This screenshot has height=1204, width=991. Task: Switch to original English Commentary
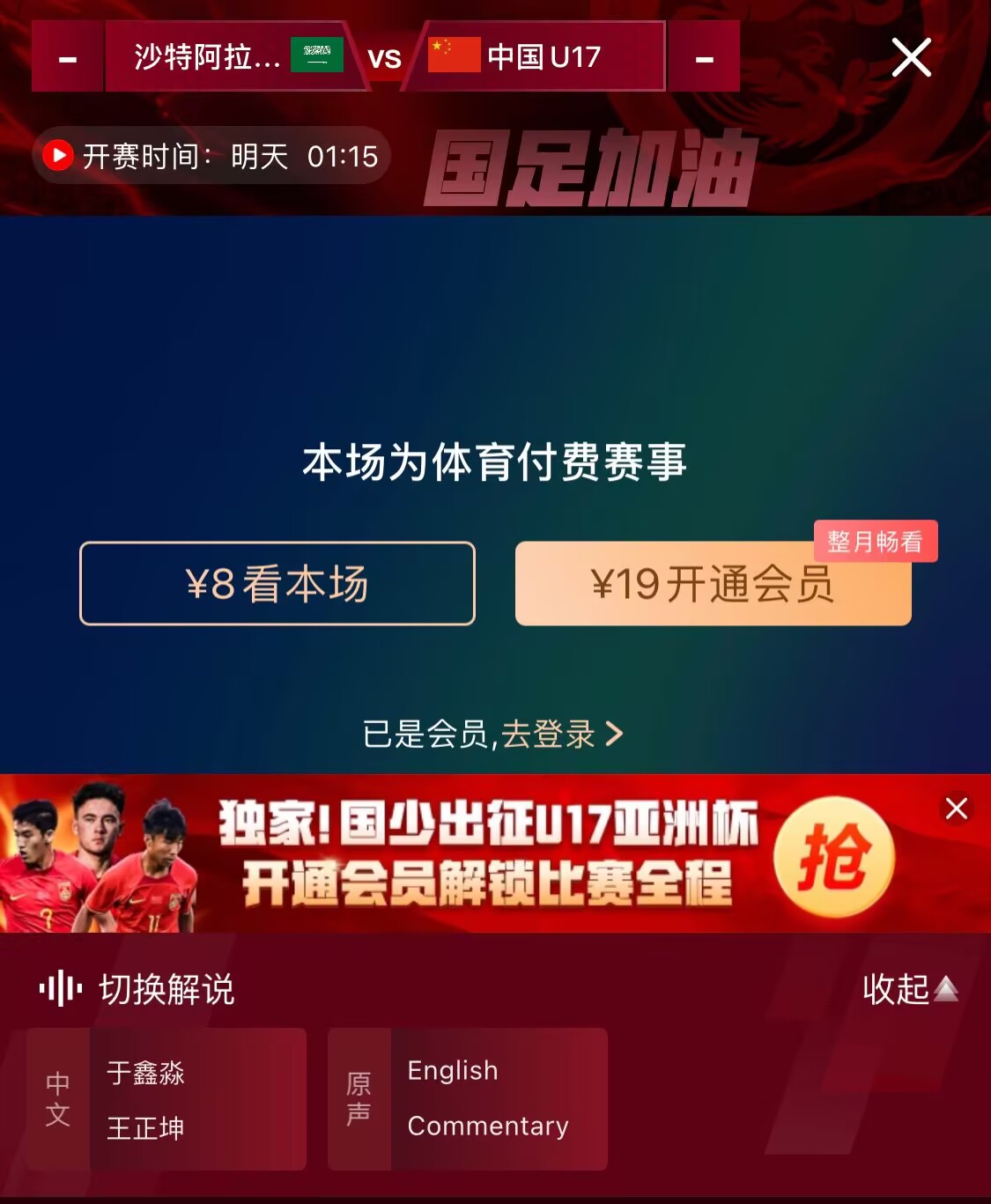[x=468, y=1099]
